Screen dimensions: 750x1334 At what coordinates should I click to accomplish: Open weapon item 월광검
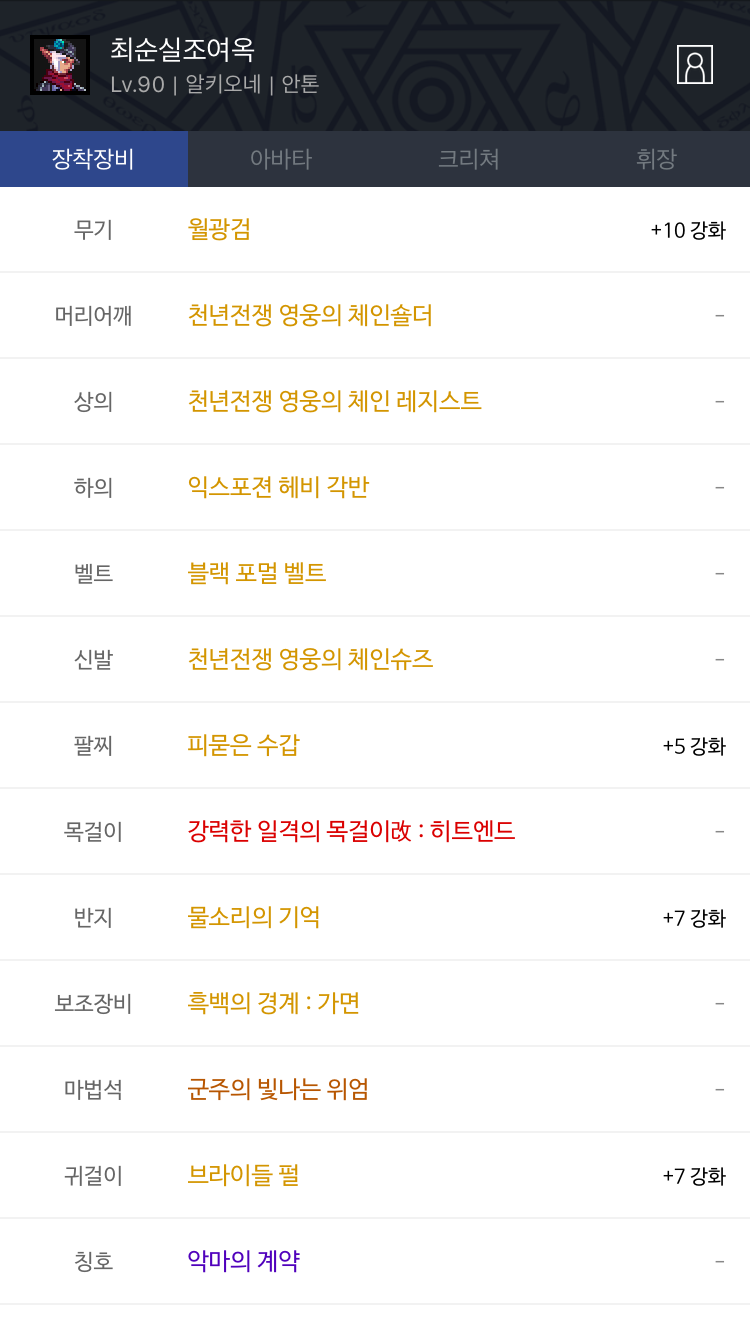(219, 229)
